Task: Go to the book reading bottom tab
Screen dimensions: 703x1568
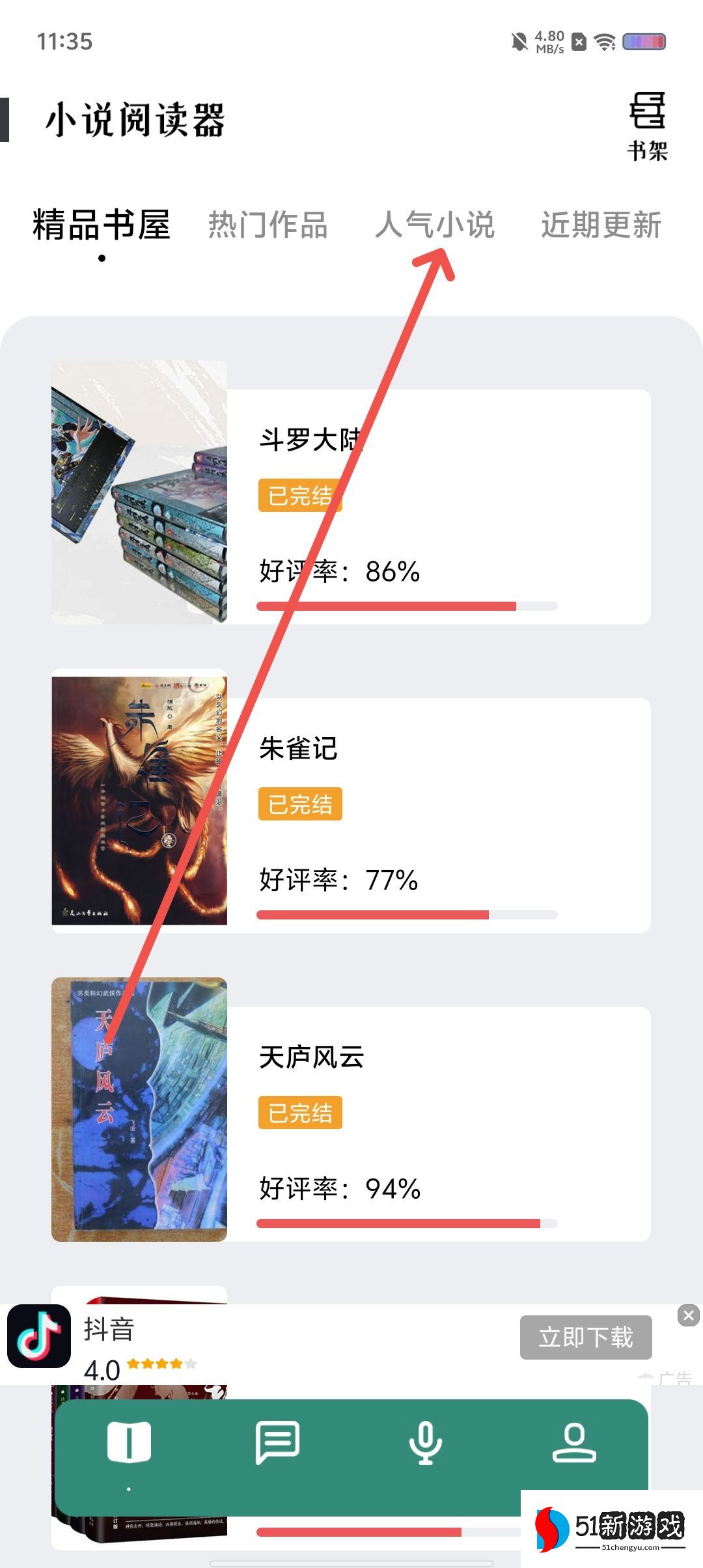Action: pos(129,1443)
